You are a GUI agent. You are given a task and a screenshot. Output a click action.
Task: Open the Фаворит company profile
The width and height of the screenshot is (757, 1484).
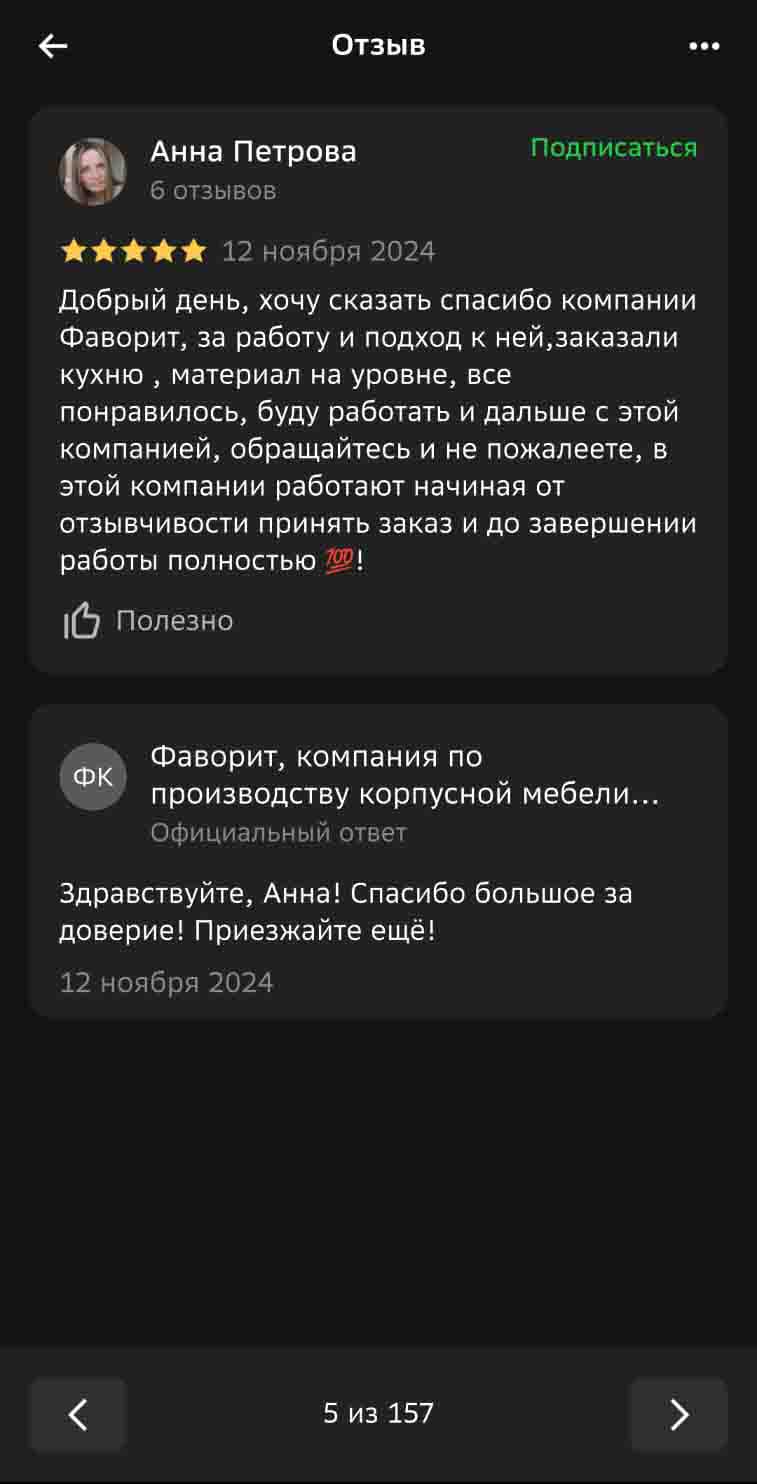click(x=403, y=775)
